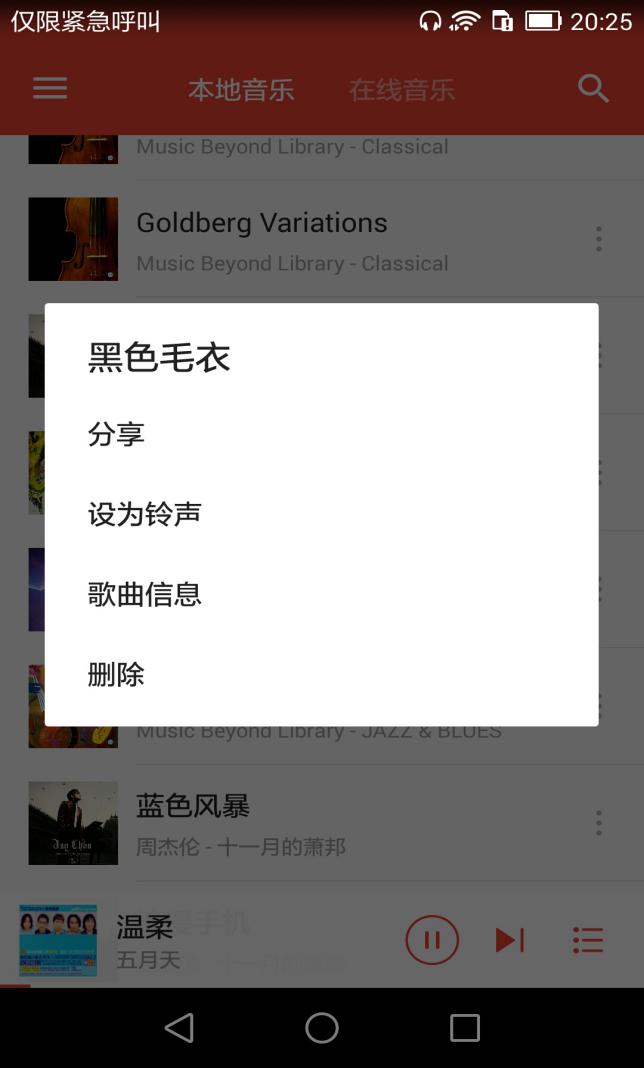Skip to the next track
This screenshot has width=644, height=1068.
tap(509, 940)
